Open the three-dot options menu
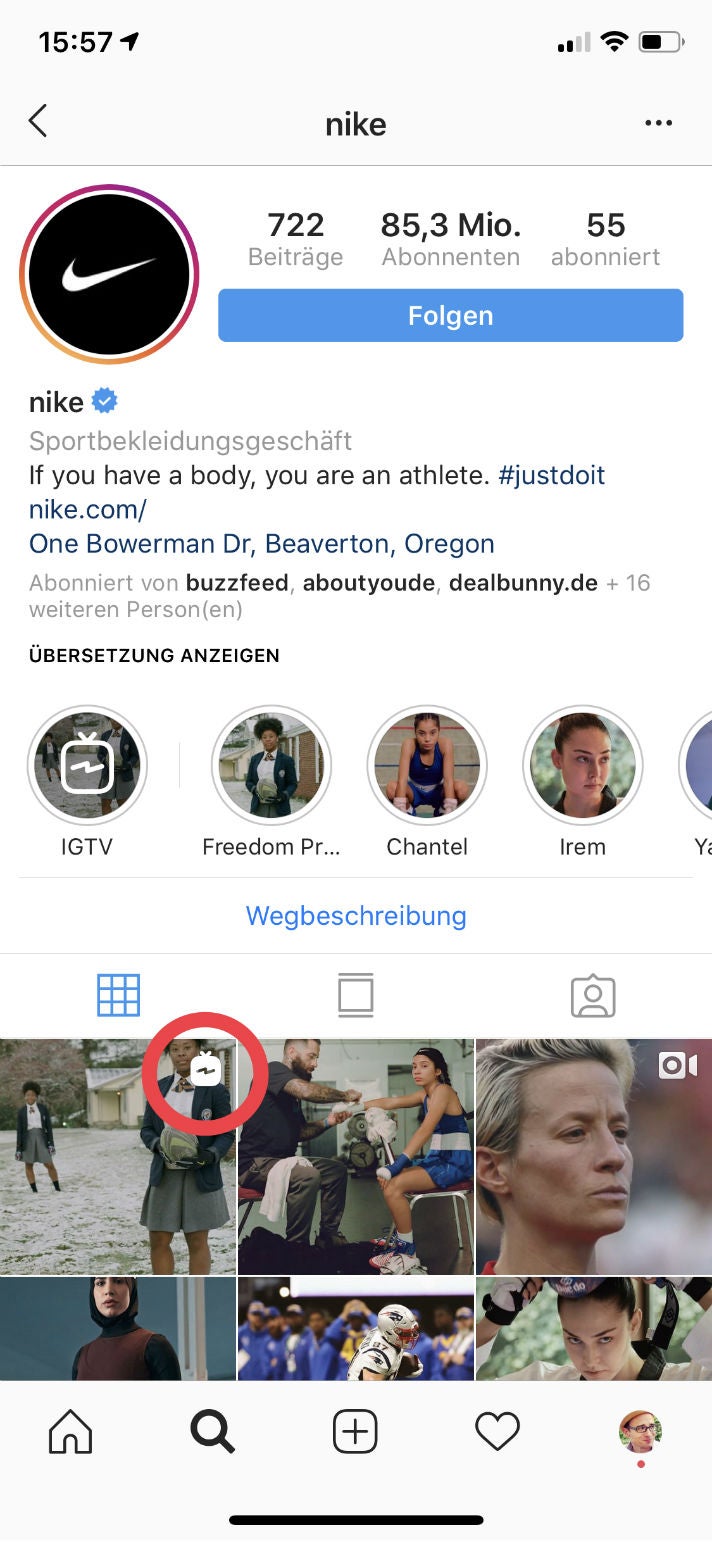Image resolution: width=712 pixels, height=1542 pixels. coord(658,123)
